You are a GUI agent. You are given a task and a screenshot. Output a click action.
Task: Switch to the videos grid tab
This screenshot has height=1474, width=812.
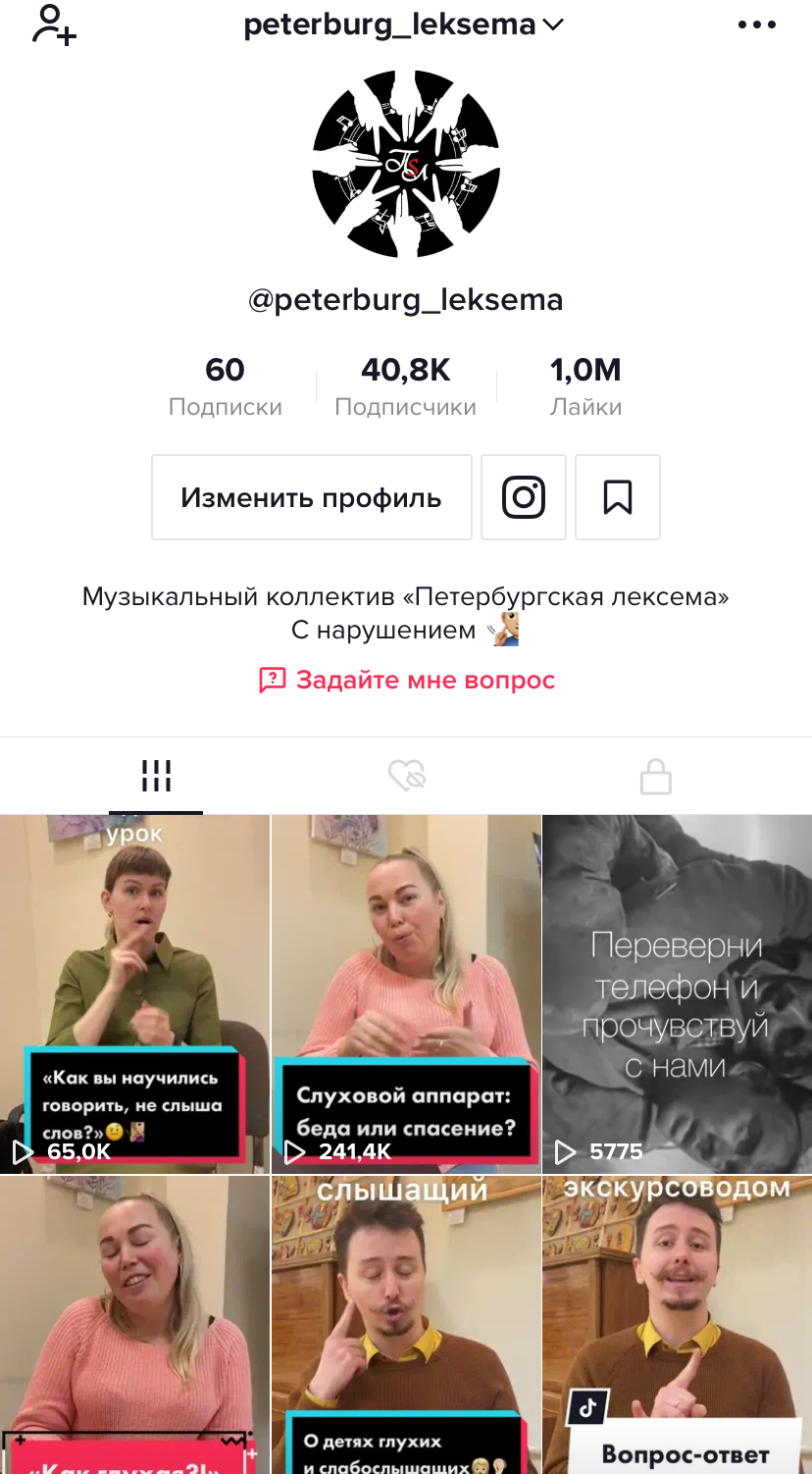pos(156,777)
